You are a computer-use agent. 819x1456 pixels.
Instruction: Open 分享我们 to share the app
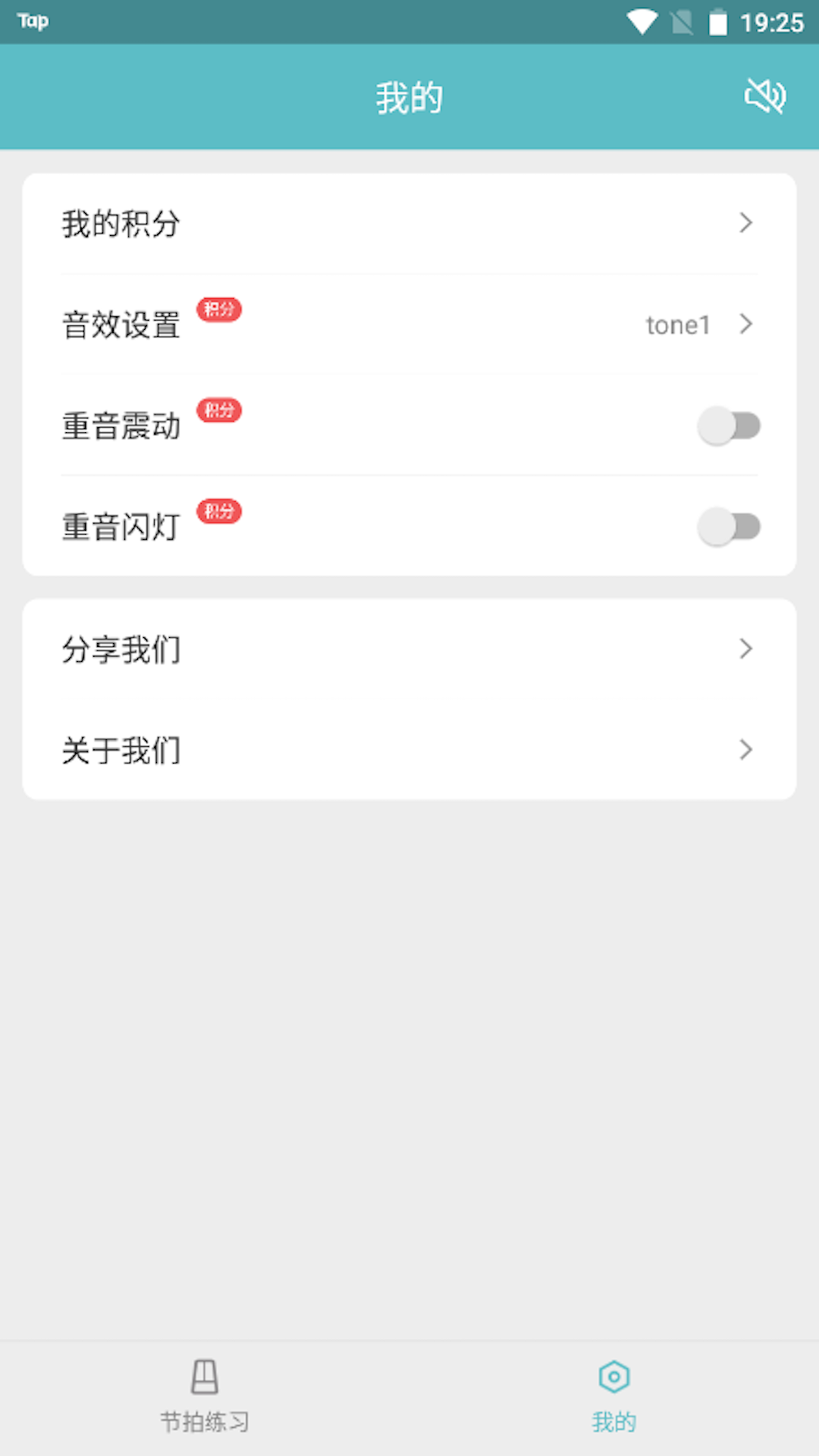click(x=409, y=648)
